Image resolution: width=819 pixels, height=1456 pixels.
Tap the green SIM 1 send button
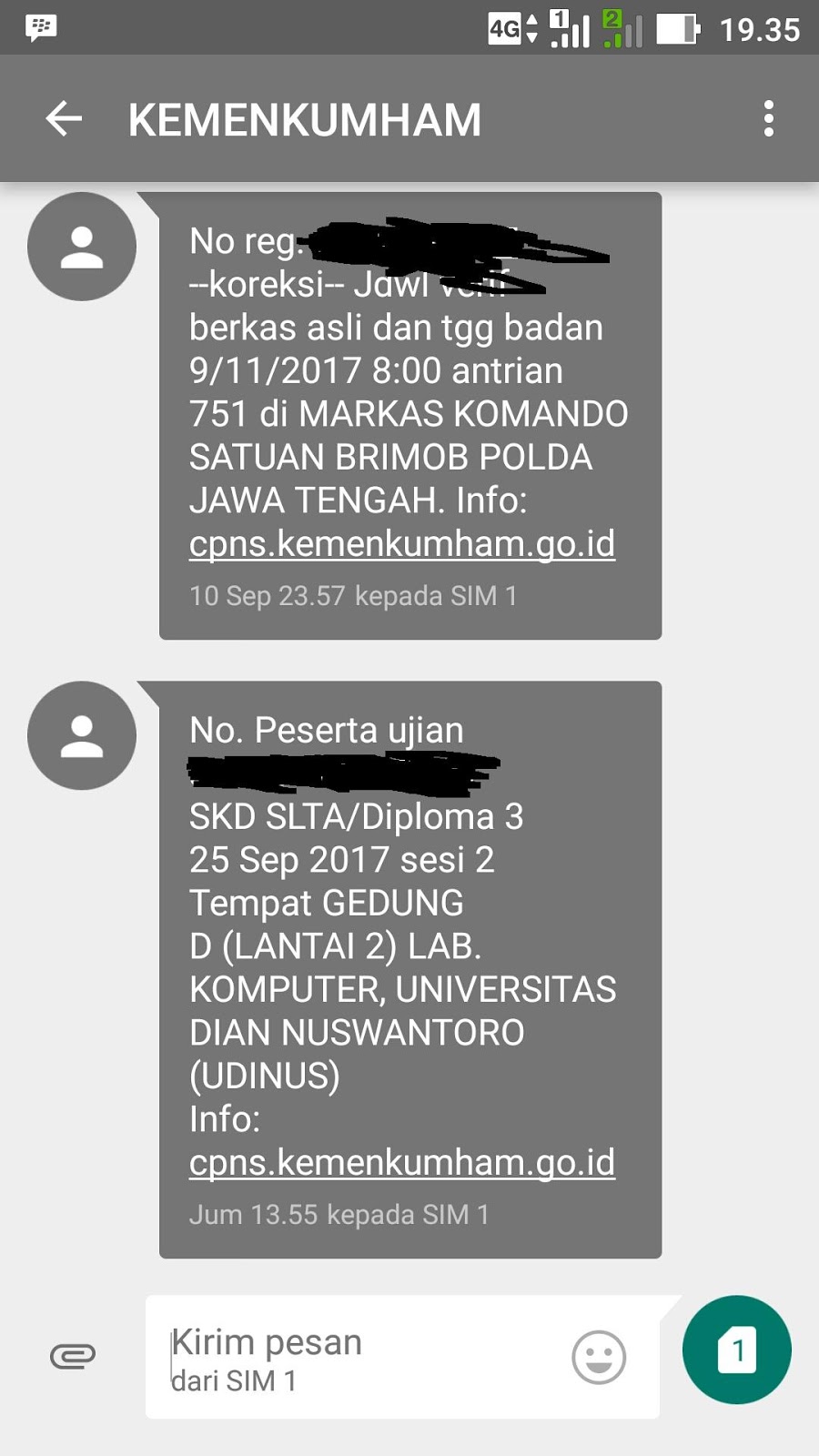[x=735, y=1350]
